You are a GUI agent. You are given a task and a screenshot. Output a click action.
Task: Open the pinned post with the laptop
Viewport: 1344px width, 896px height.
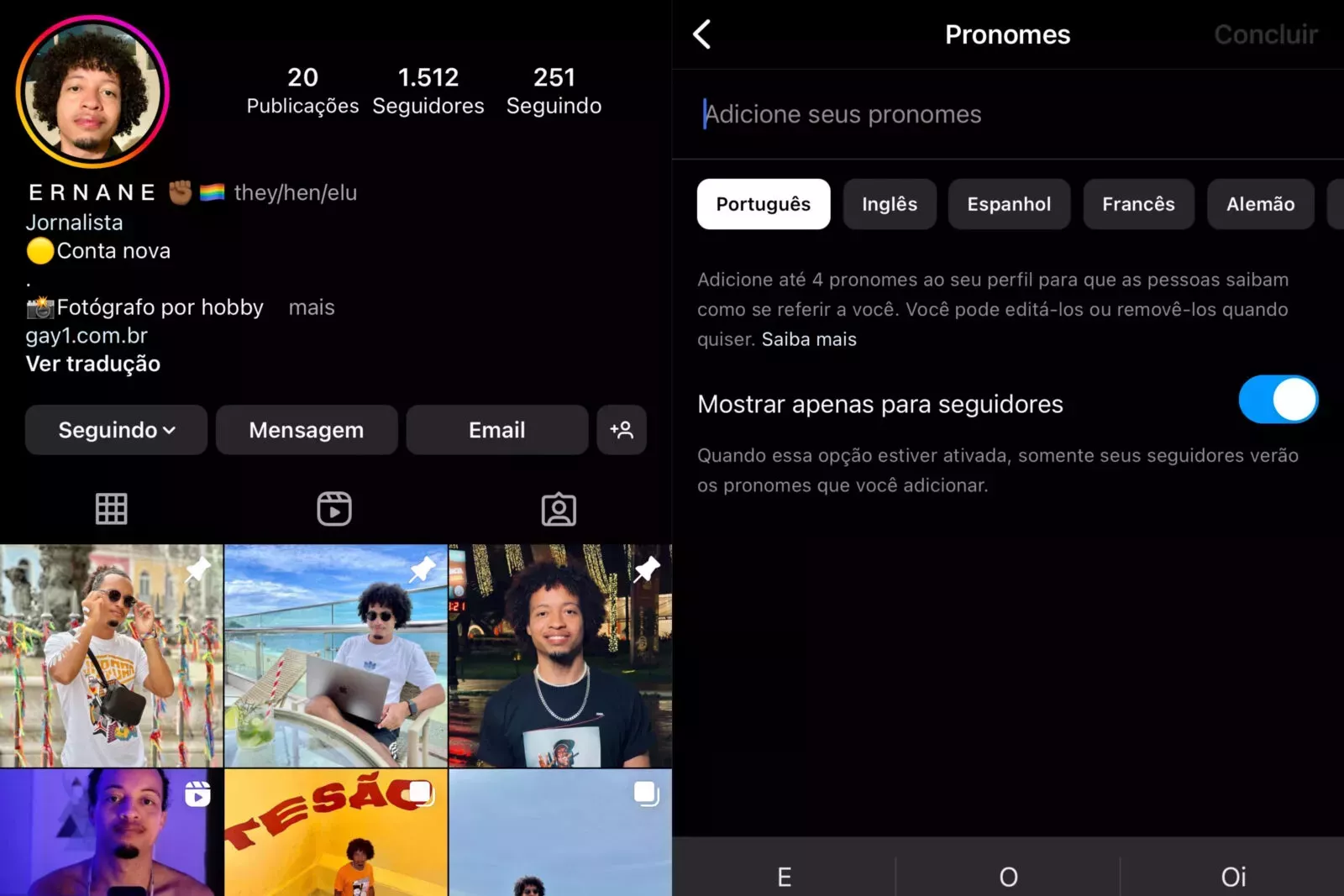[x=335, y=656]
